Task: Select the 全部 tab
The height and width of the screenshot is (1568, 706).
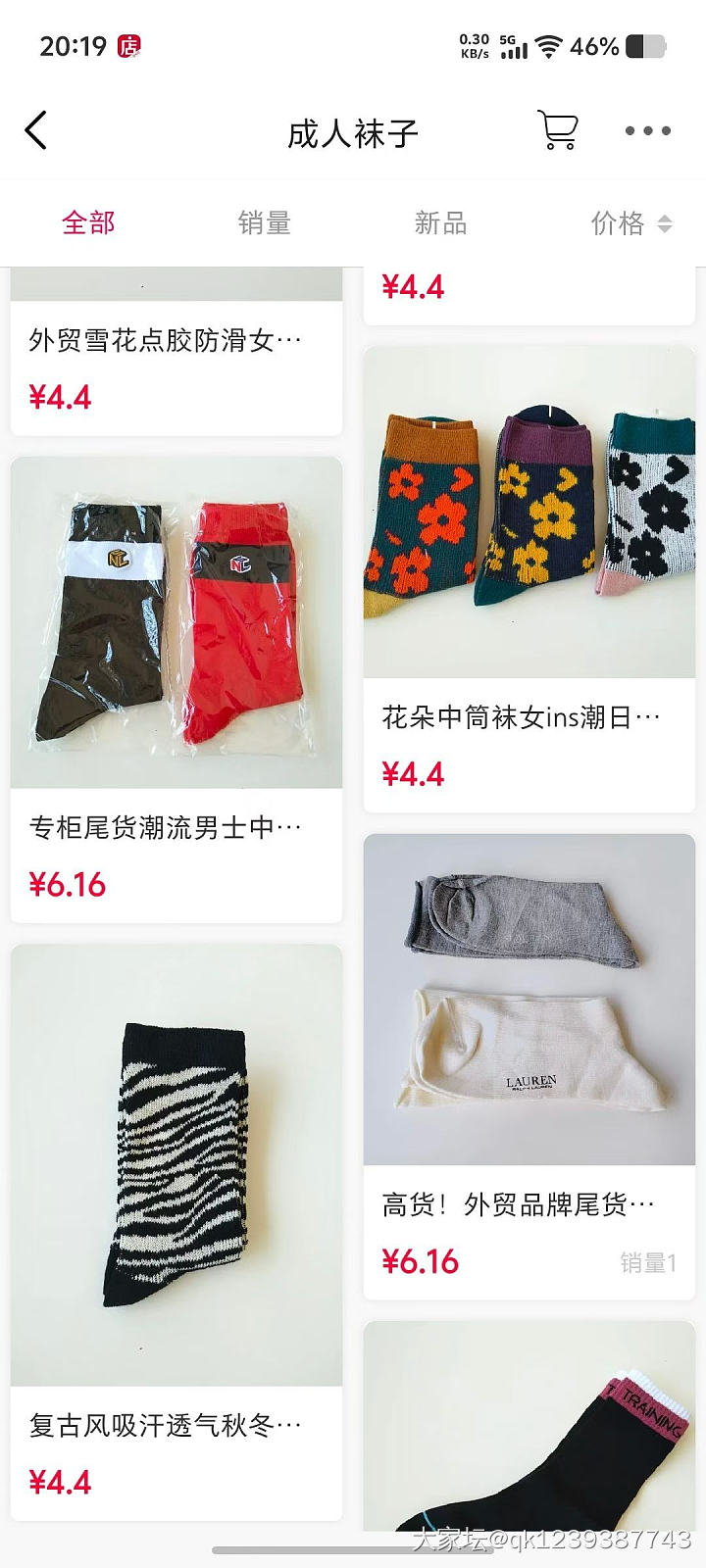Action: [x=87, y=223]
